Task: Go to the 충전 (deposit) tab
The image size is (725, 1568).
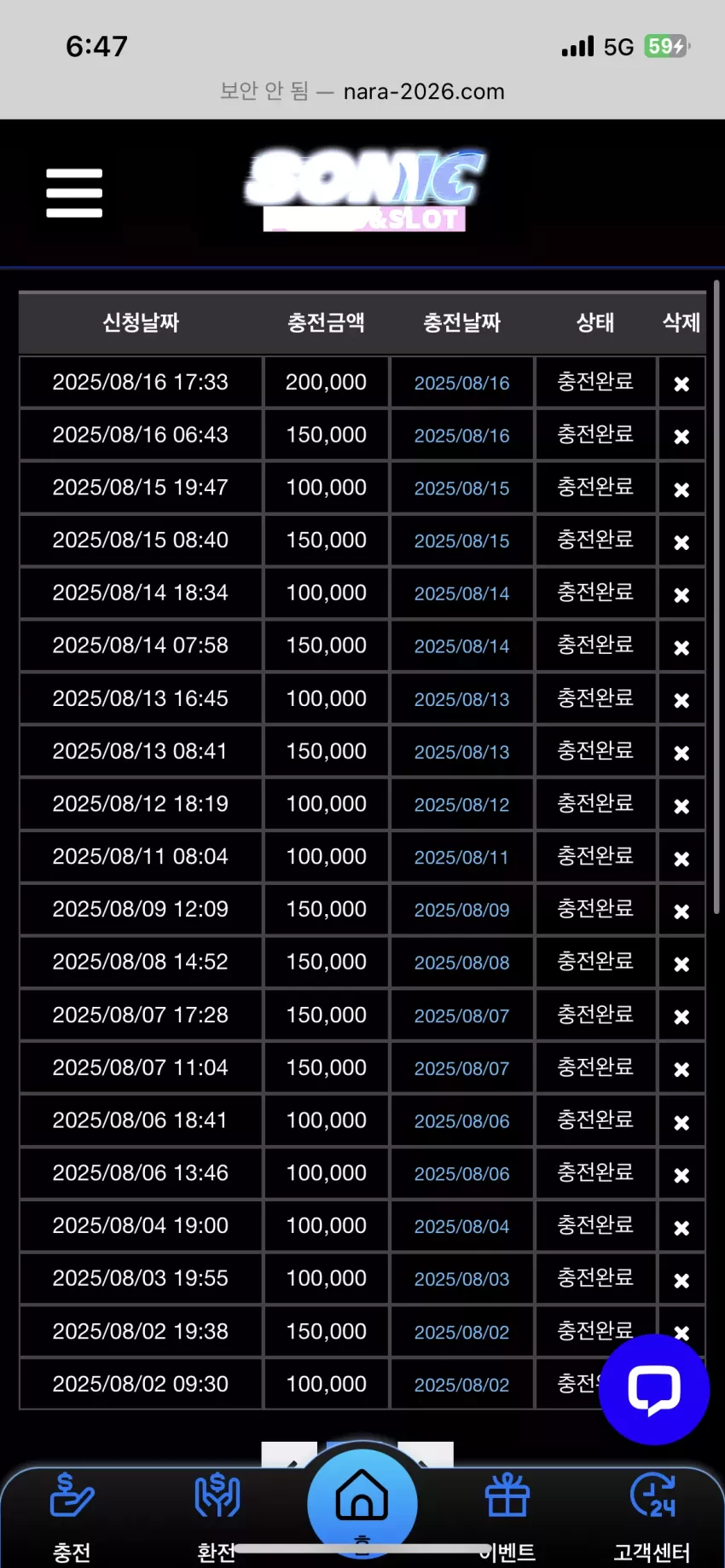Action: (72, 1518)
